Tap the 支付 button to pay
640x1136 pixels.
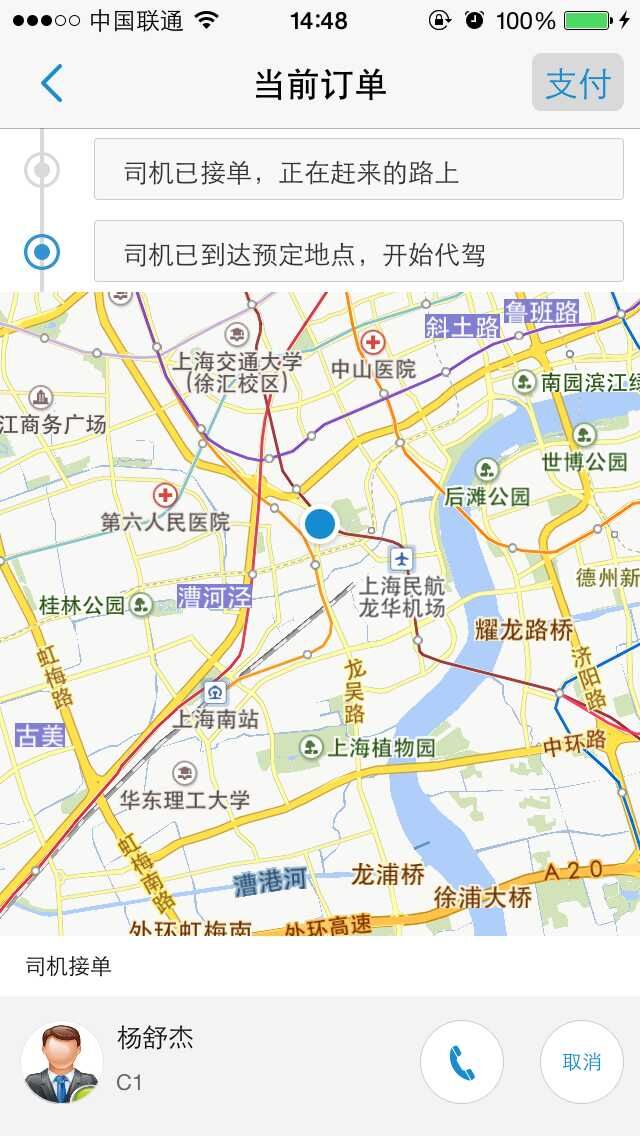(577, 83)
